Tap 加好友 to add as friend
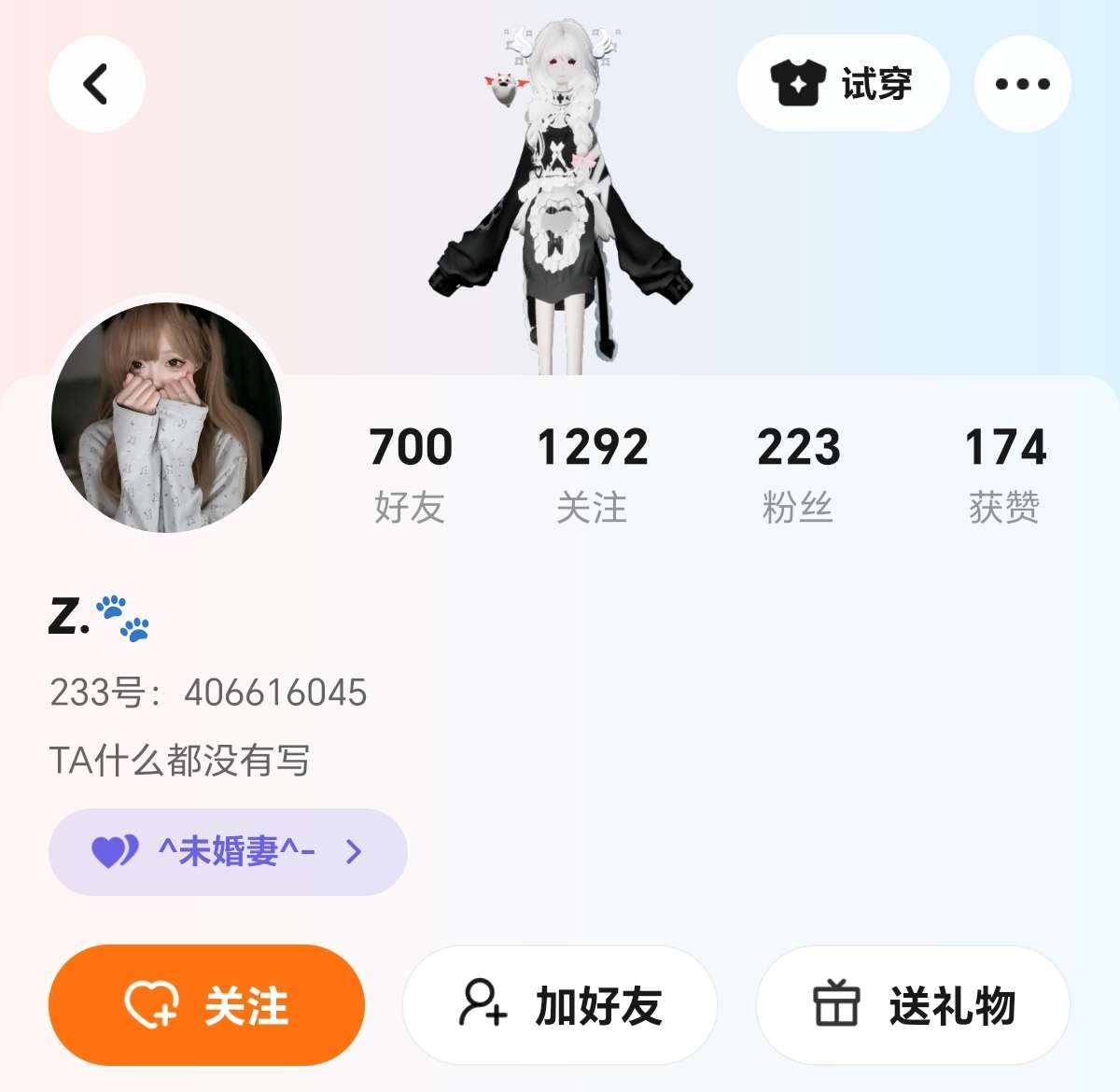Screen dimensions: 1120x1092 coord(560,1005)
